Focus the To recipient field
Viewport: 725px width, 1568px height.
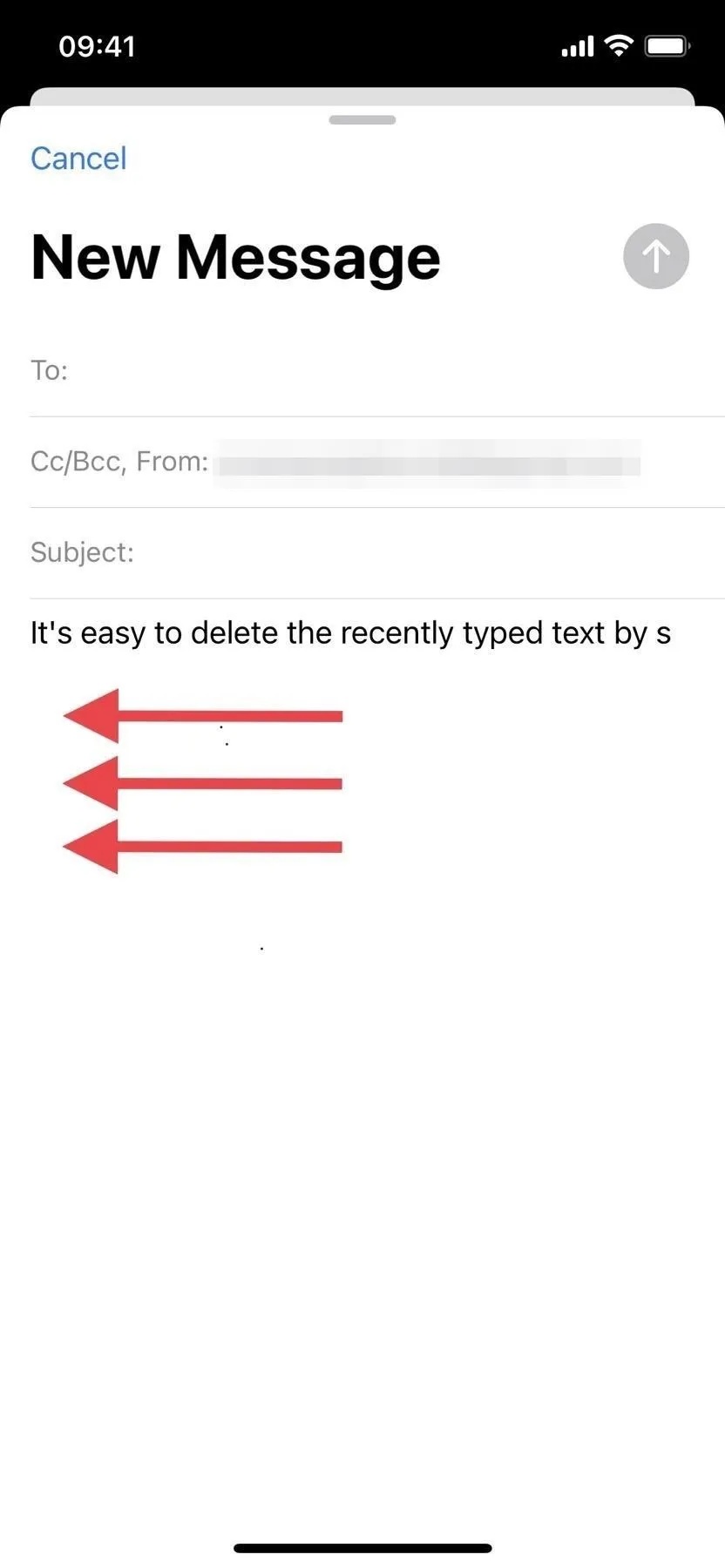tap(377, 371)
